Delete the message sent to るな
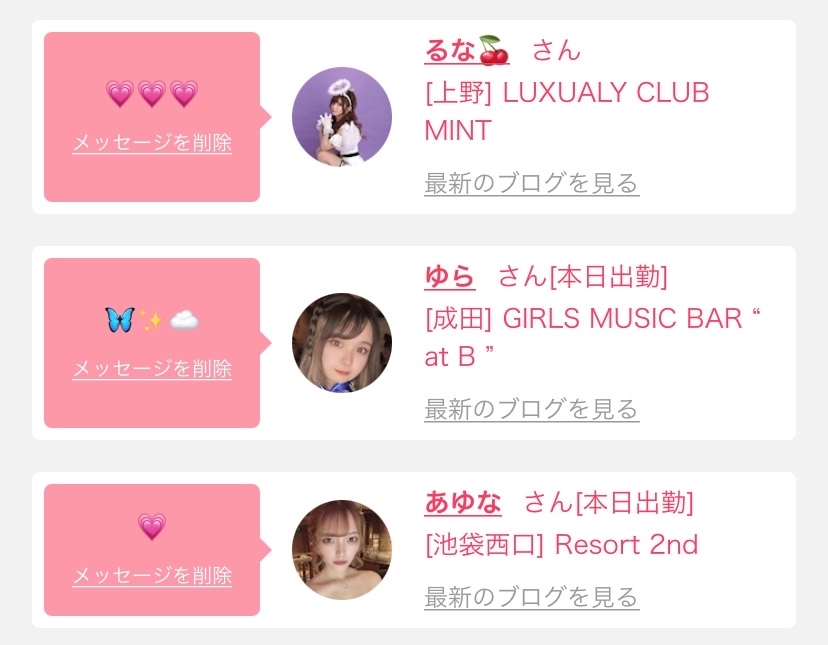Screen dimensions: 828x645 [x=152, y=143]
